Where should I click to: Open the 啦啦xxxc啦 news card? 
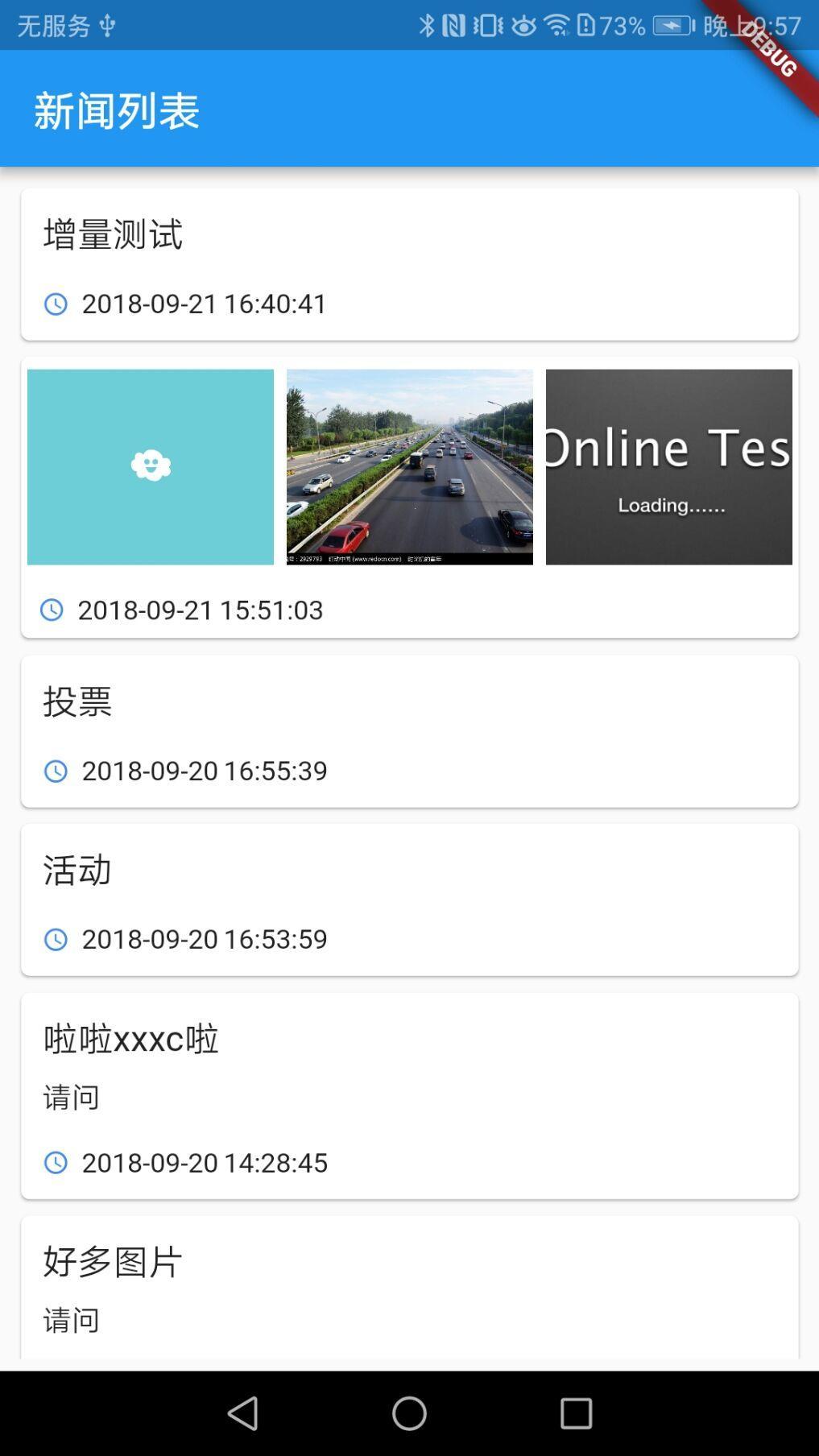[x=409, y=1095]
